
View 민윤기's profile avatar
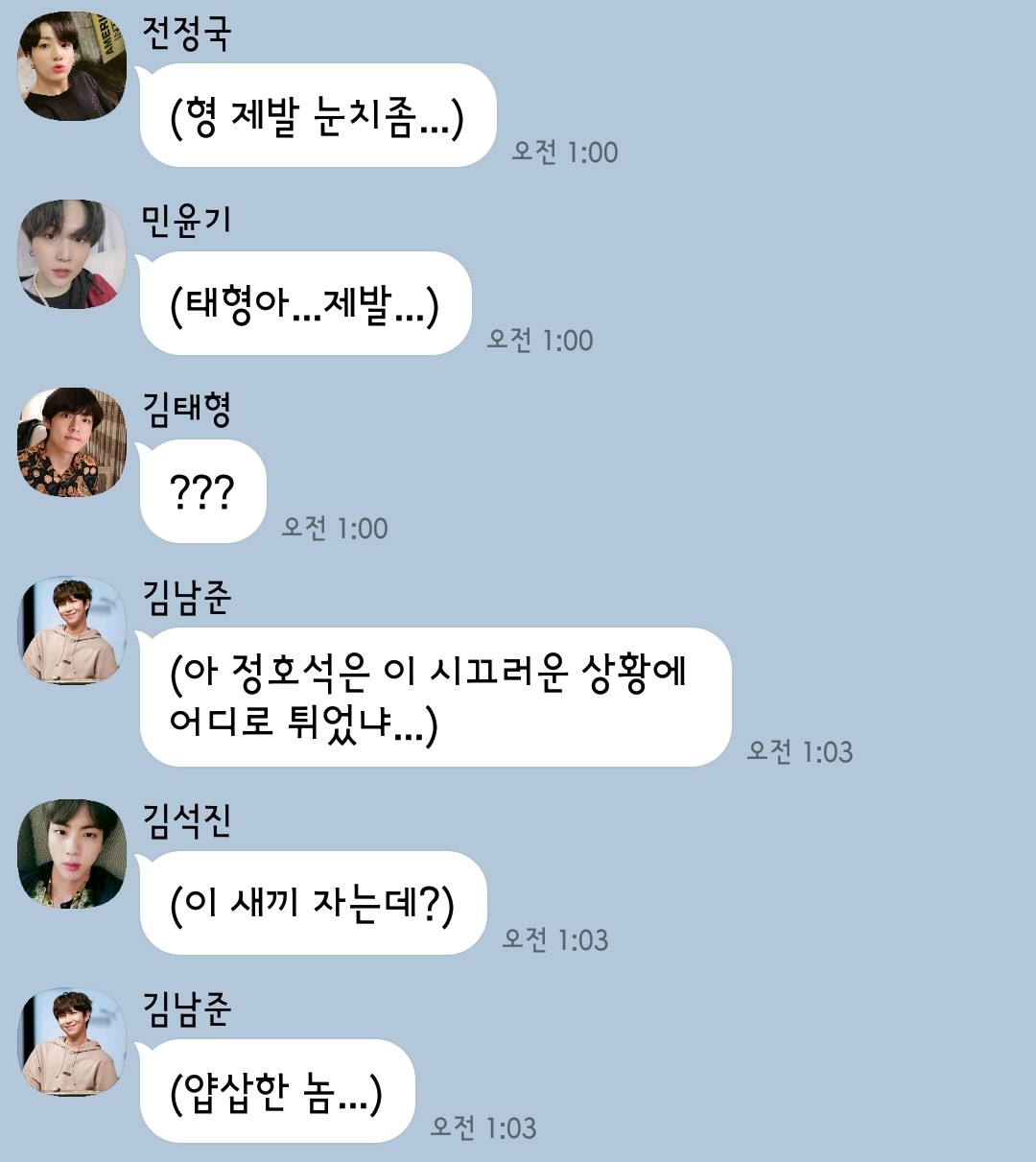72,254
